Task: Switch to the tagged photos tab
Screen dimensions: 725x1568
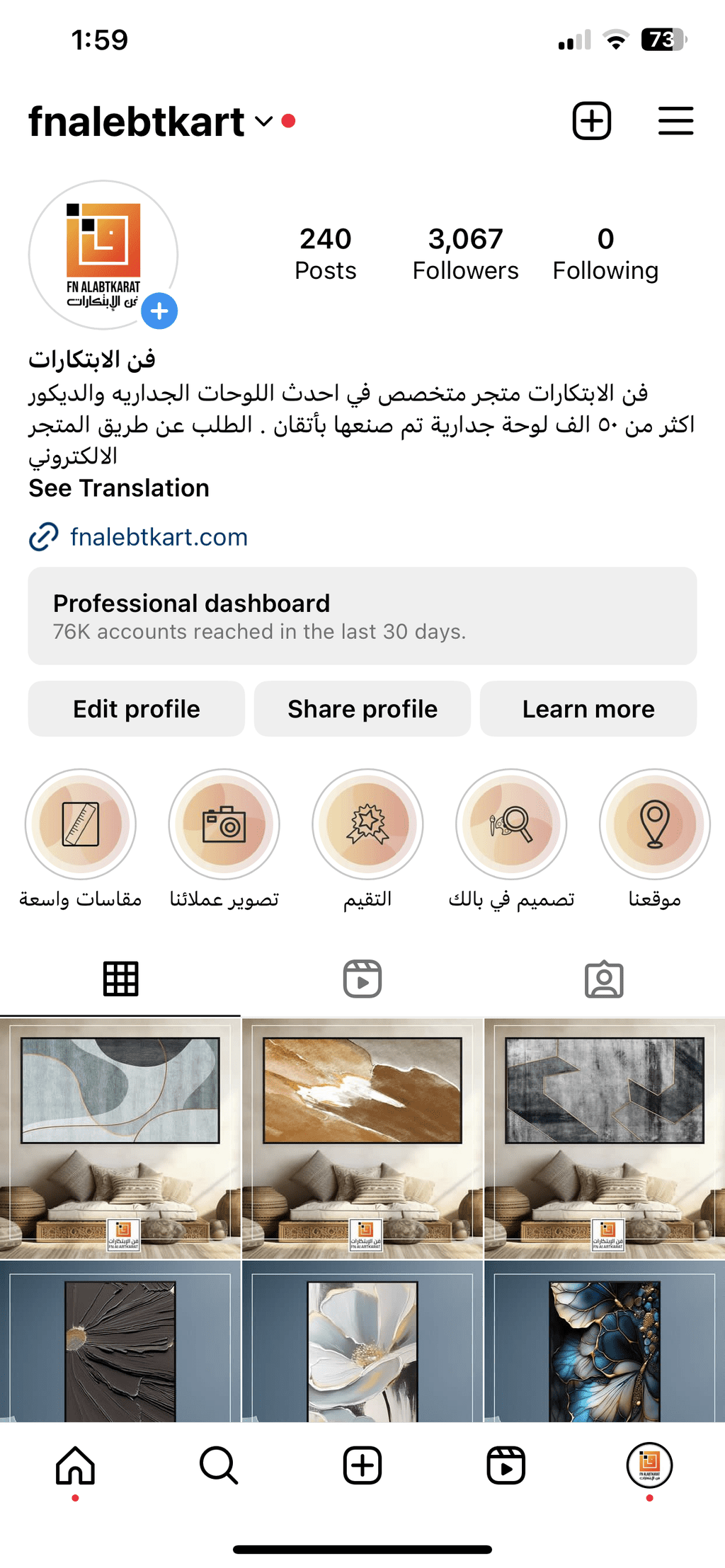Action: click(604, 979)
